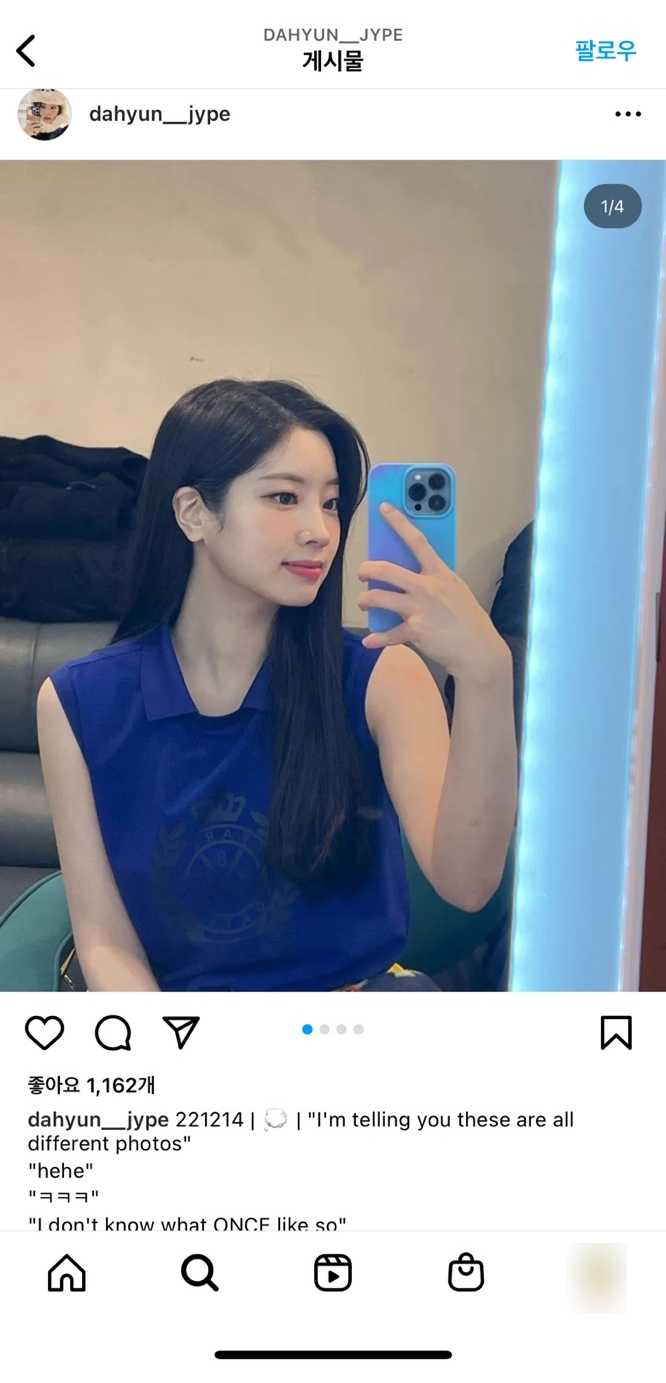
Task: View who liked via 좋아요 1,162개
Action: point(91,1085)
